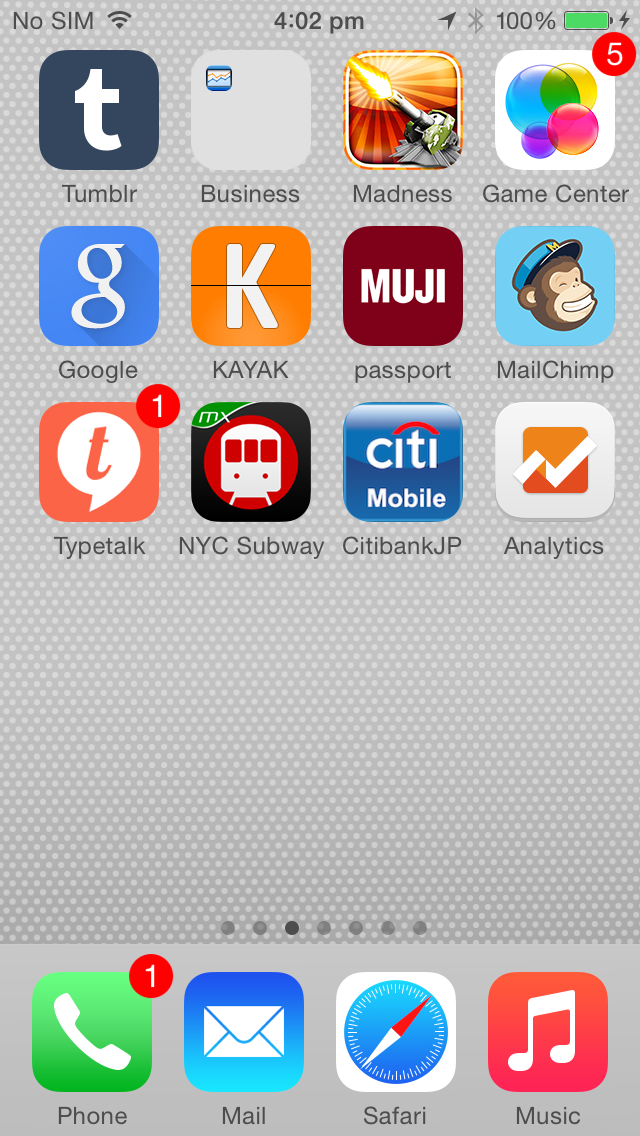Open the Tumblr app
Screen dimensions: 640x1136
99,110
